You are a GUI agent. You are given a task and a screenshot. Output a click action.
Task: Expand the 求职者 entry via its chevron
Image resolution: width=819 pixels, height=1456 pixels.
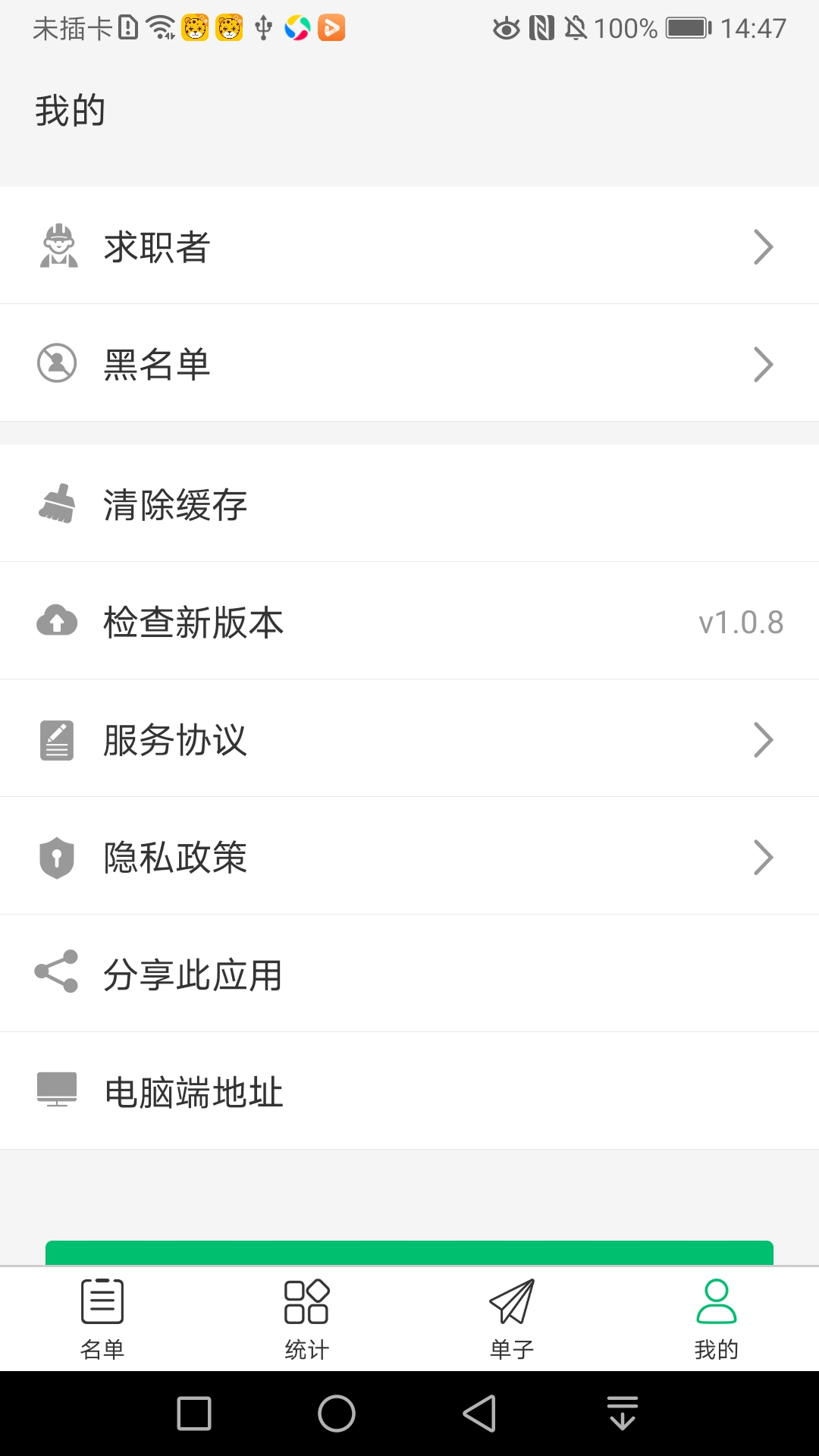tap(764, 246)
